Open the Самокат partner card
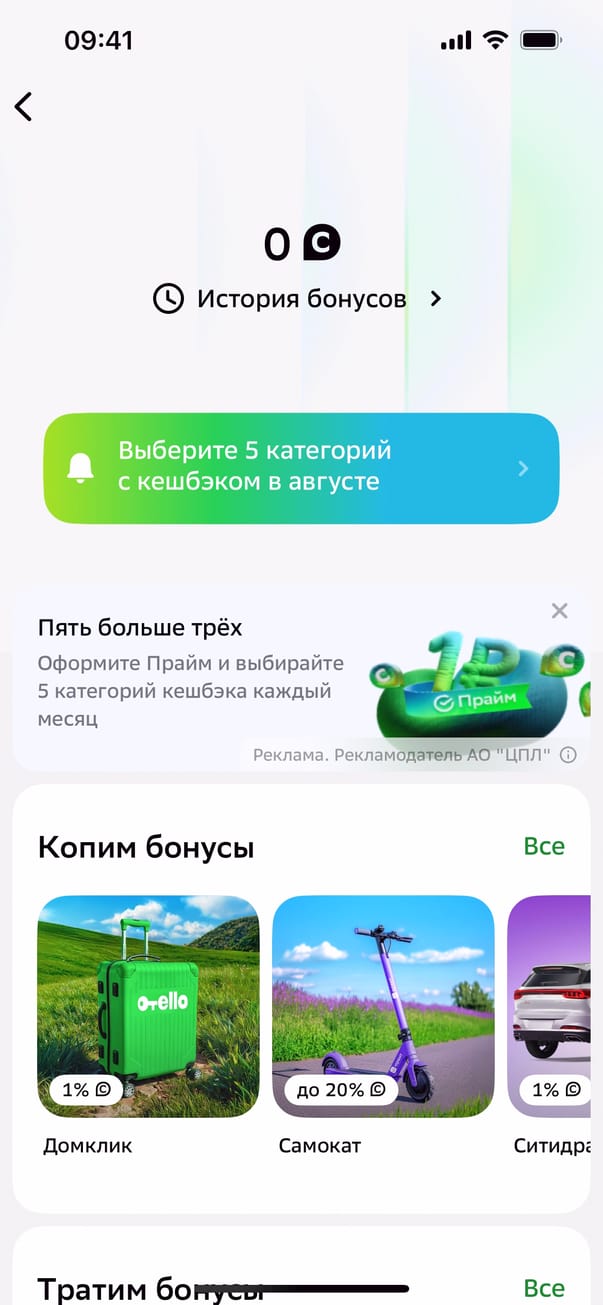This screenshot has height=1305, width=603. coord(383,1006)
